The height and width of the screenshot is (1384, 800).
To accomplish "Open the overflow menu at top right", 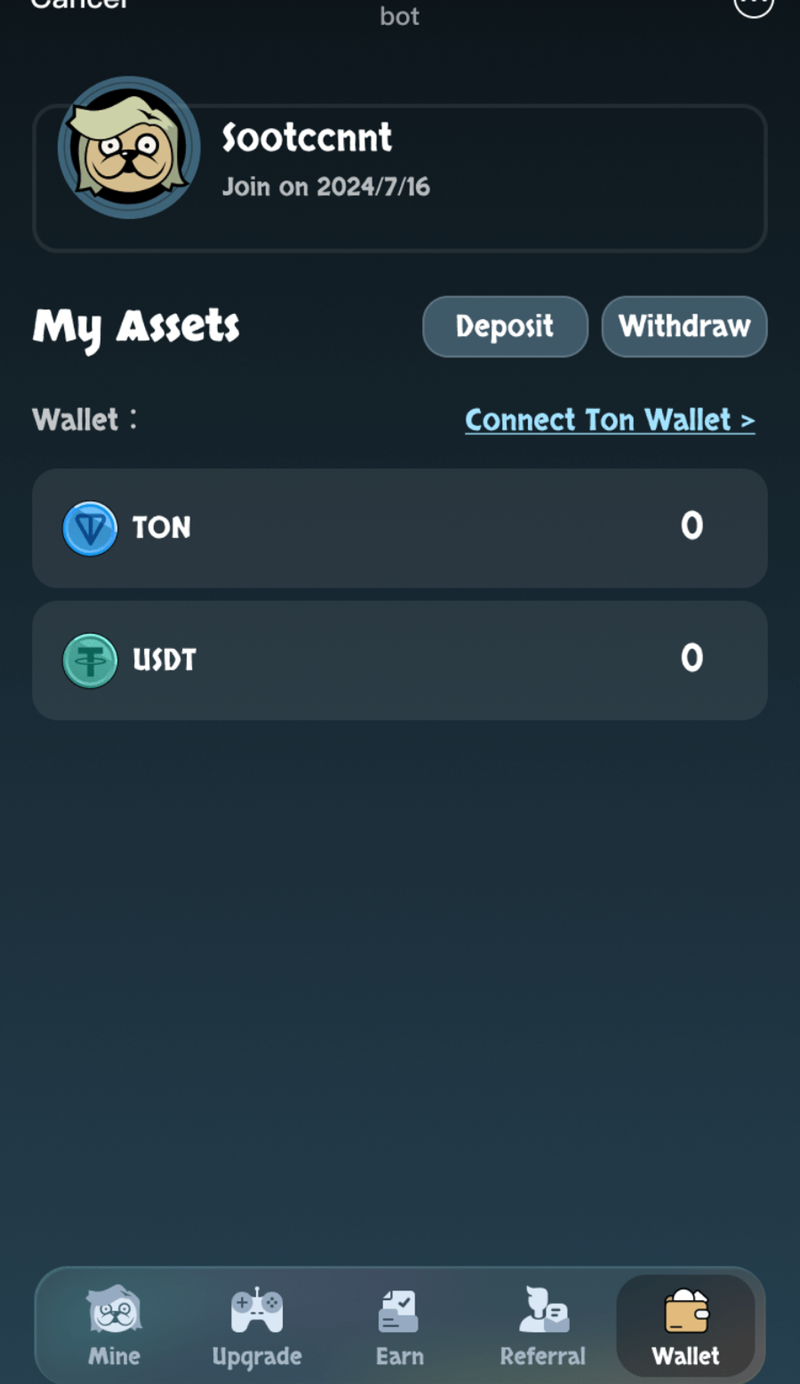I will click(753, 4).
